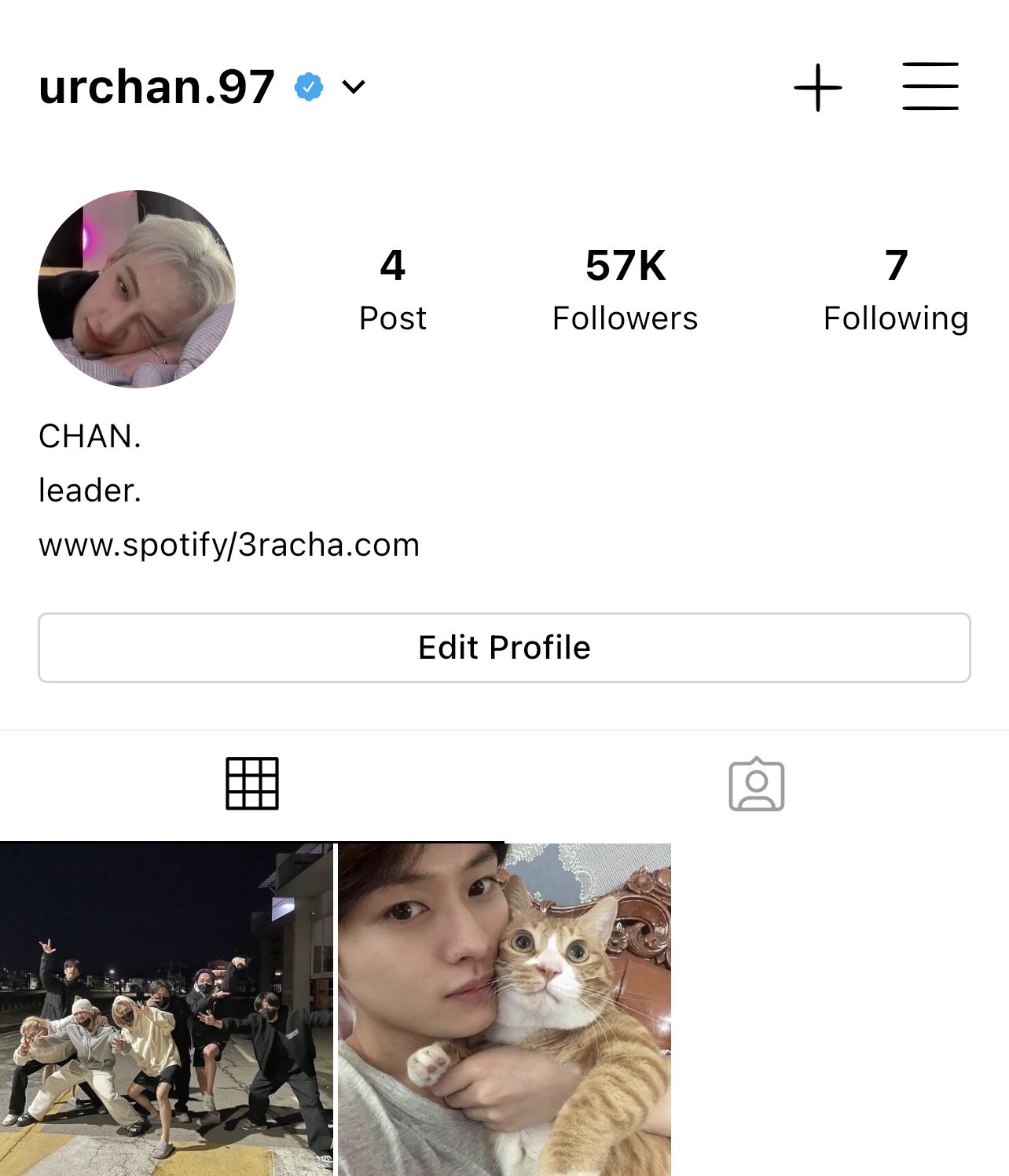Expand the urchan.97 account switcher

pyautogui.click(x=354, y=86)
